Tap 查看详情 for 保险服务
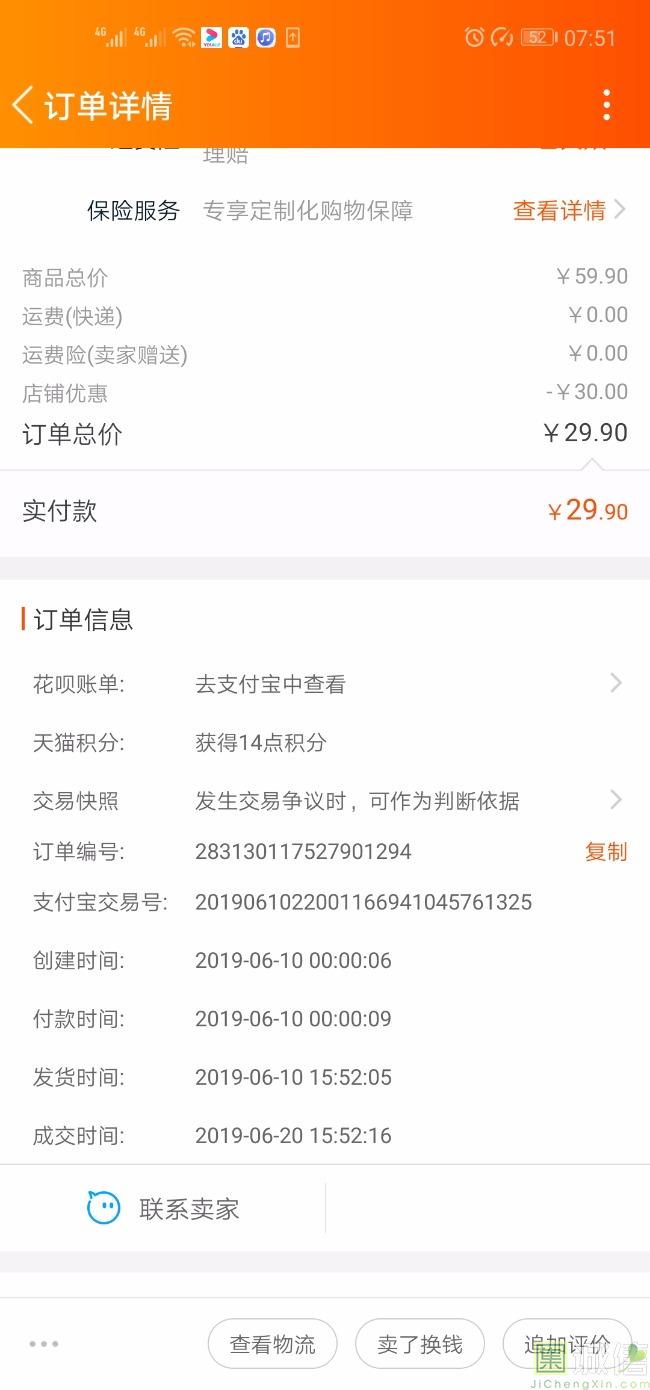The height and width of the screenshot is (1390, 650). point(569,210)
